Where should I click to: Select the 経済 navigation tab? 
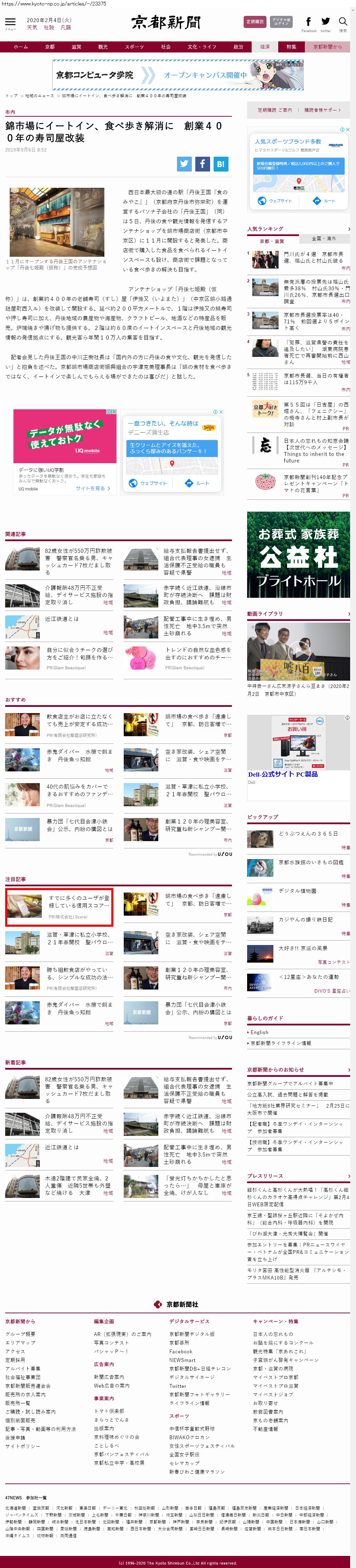pos(265,47)
